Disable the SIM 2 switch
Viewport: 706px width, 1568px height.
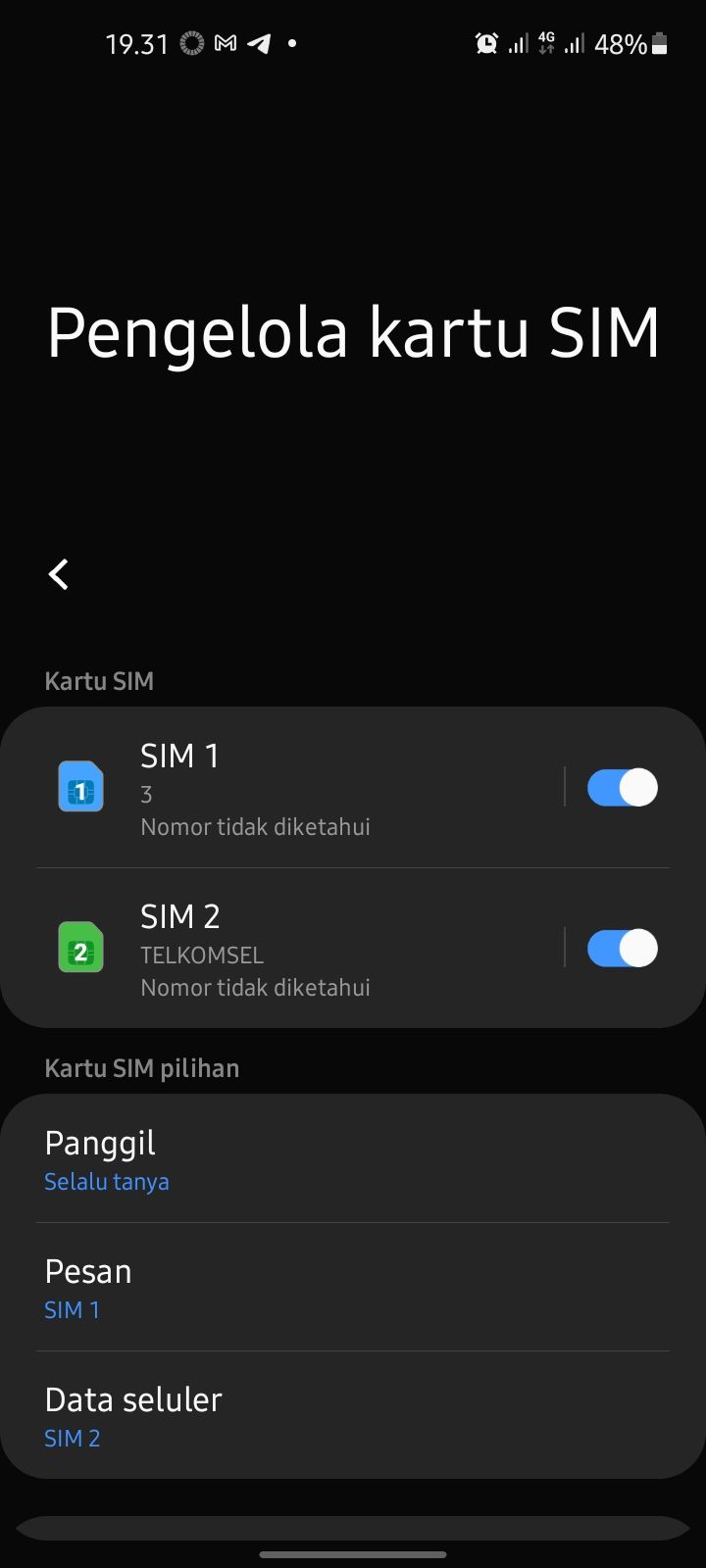pos(622,949)
